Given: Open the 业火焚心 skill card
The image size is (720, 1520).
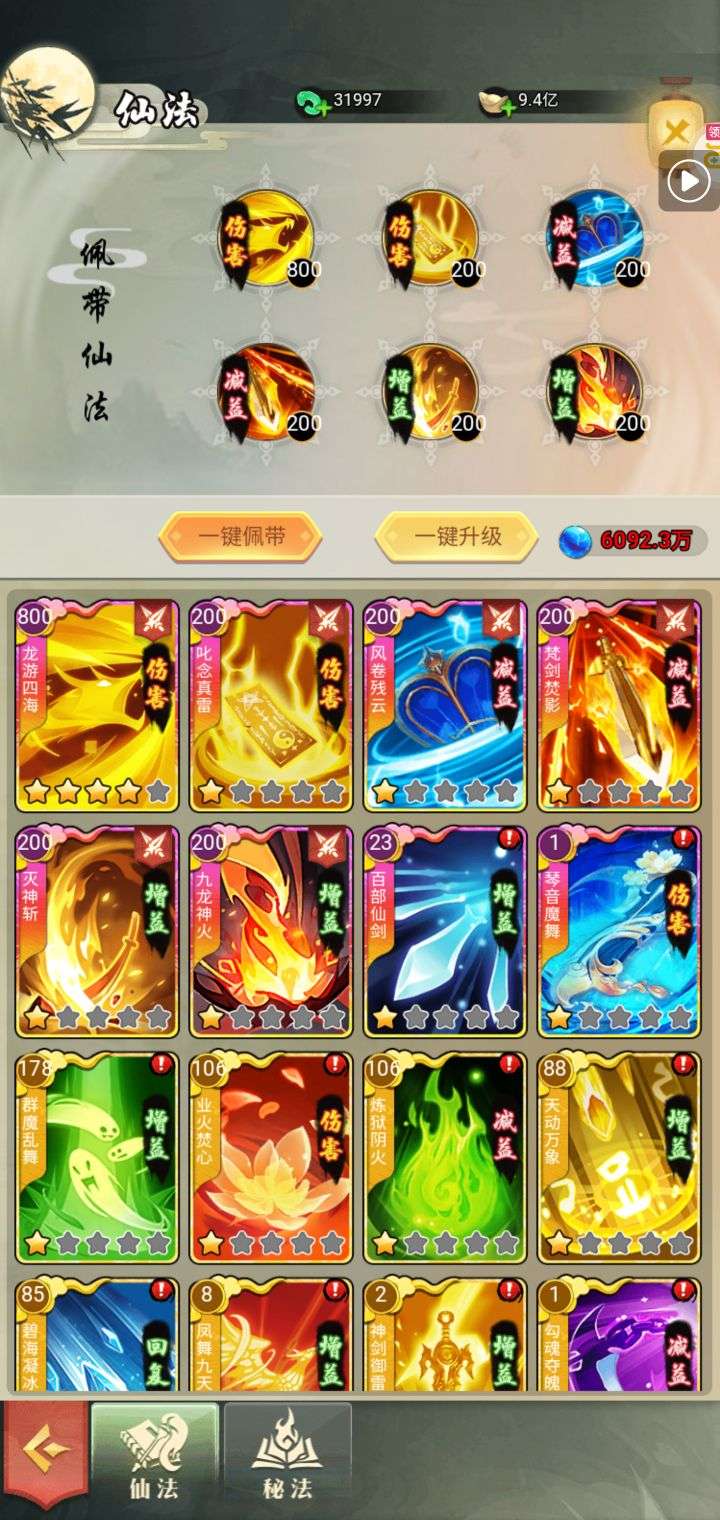Looking at the screenshot, I should (270, 1158).
